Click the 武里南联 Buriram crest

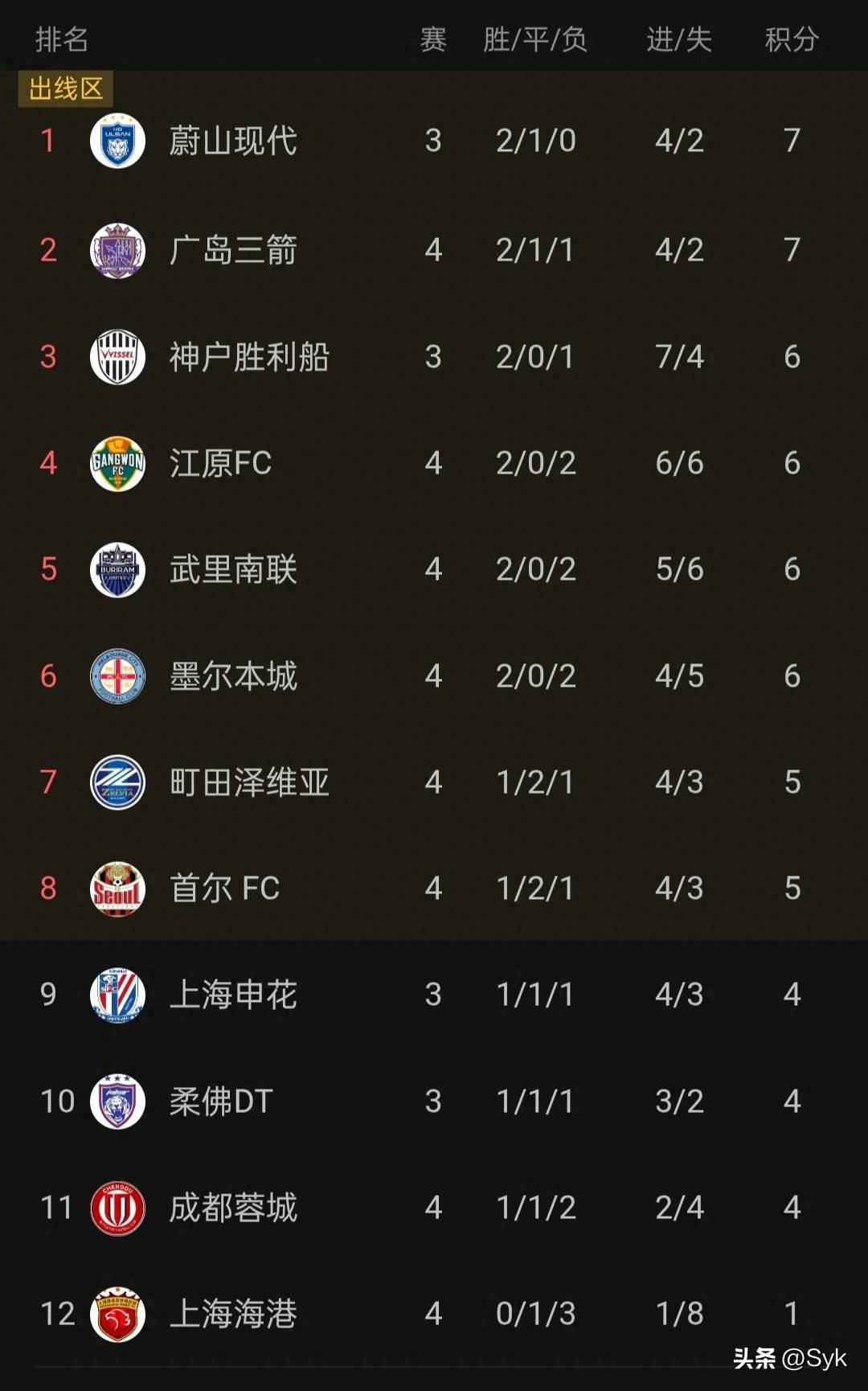117,571
